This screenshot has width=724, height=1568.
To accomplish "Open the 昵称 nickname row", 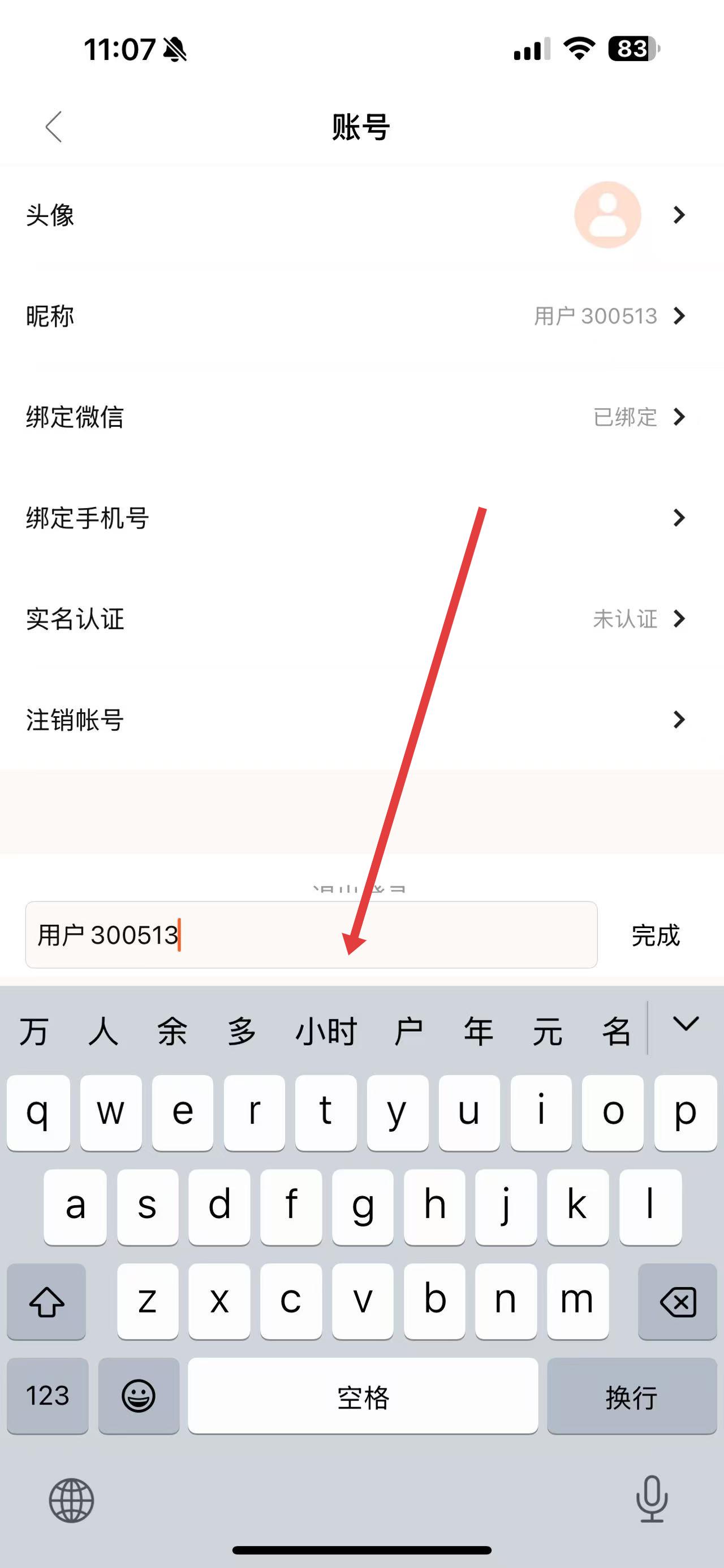I will 361,316.
